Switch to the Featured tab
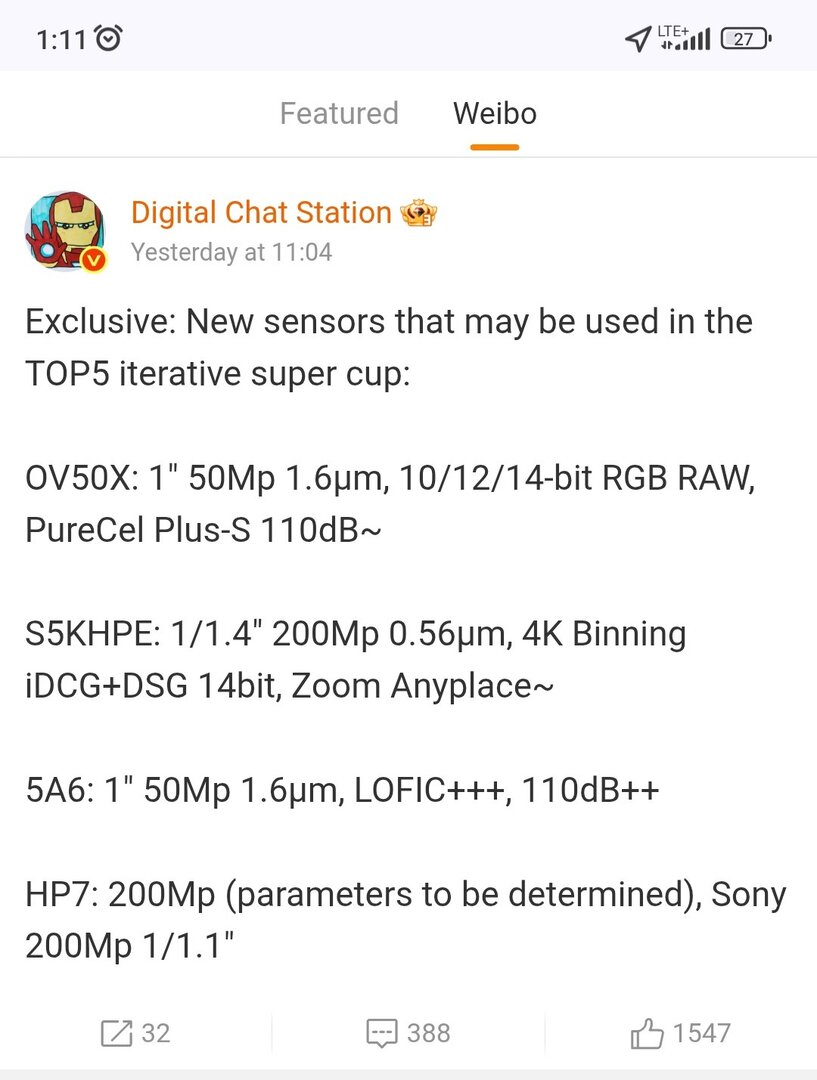This screenshot has width=817, height=1080. click(x=339, y=113)
